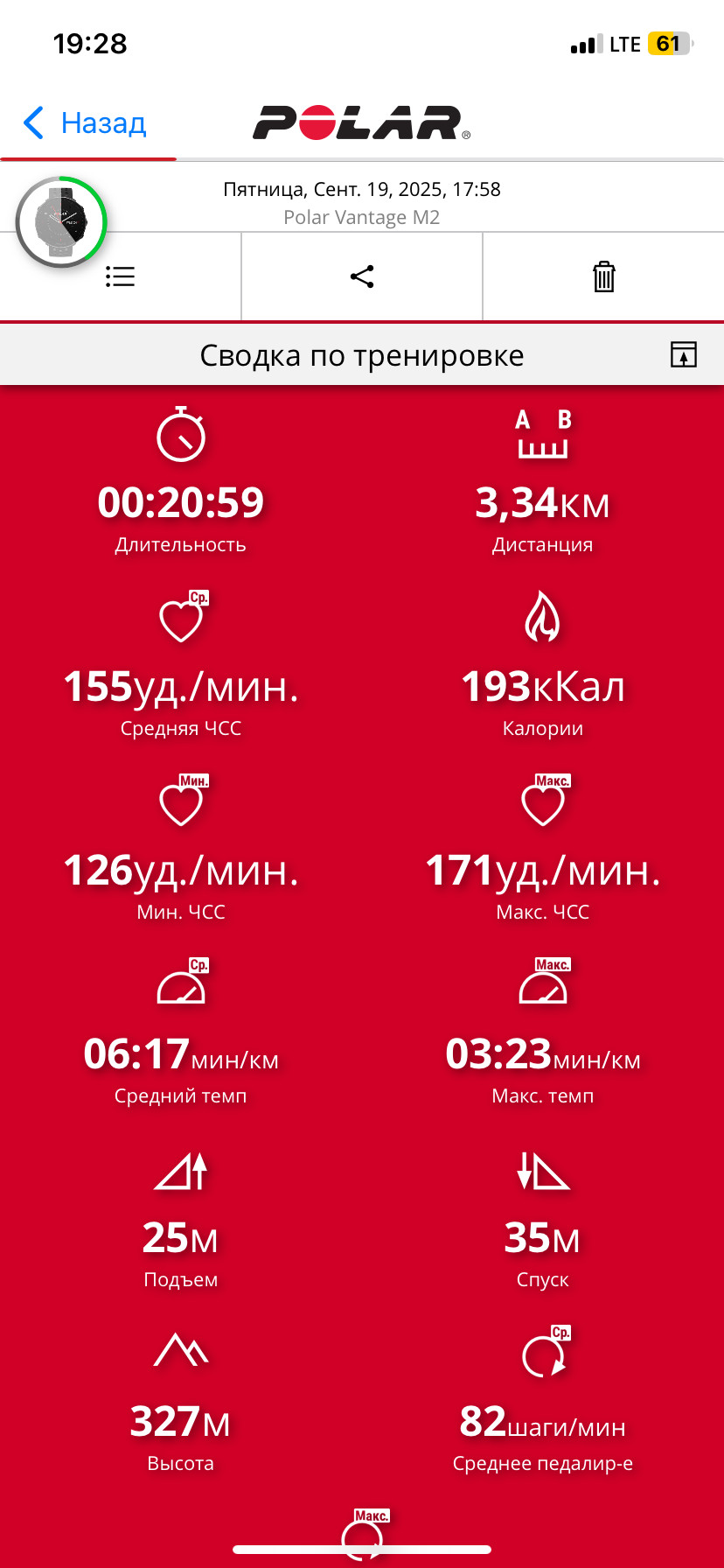Go back with the Назад button
The height and width of the screenshot is (1568, 724).
85,123
